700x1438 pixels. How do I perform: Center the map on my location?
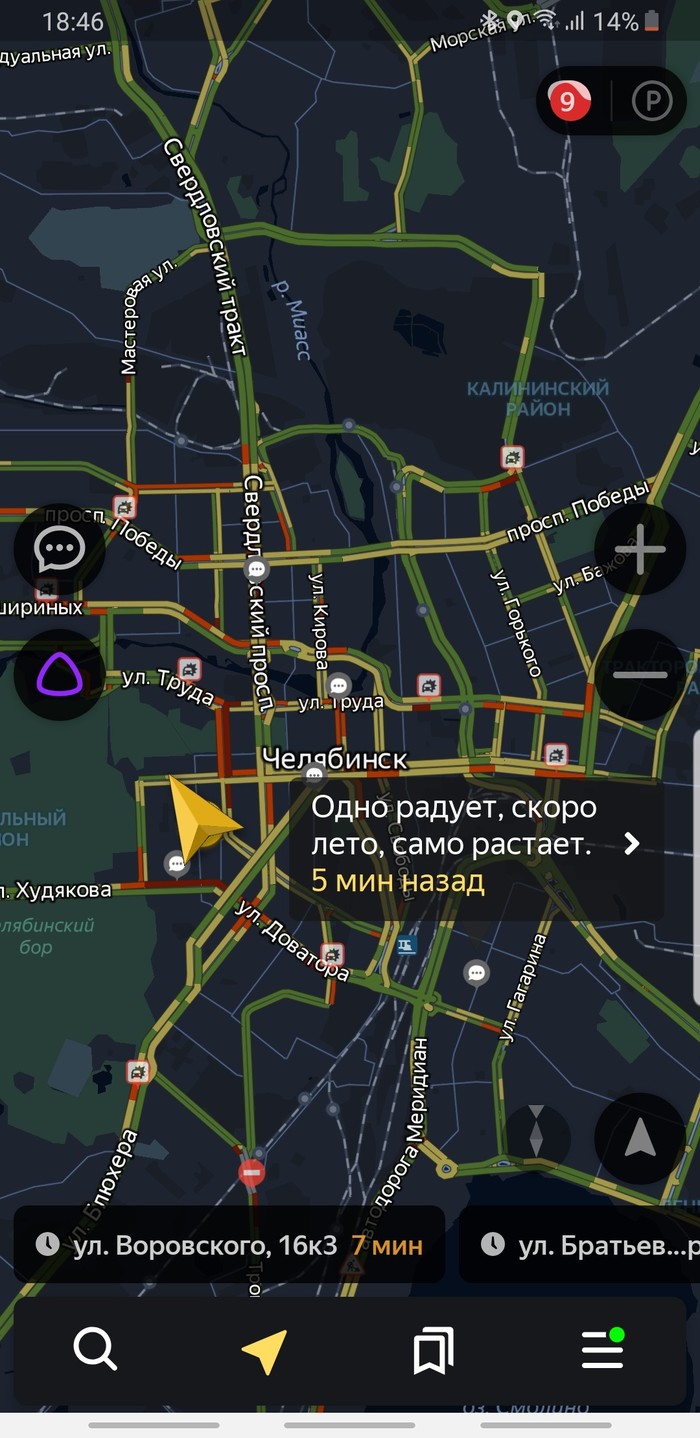[x=640, y=1138]
